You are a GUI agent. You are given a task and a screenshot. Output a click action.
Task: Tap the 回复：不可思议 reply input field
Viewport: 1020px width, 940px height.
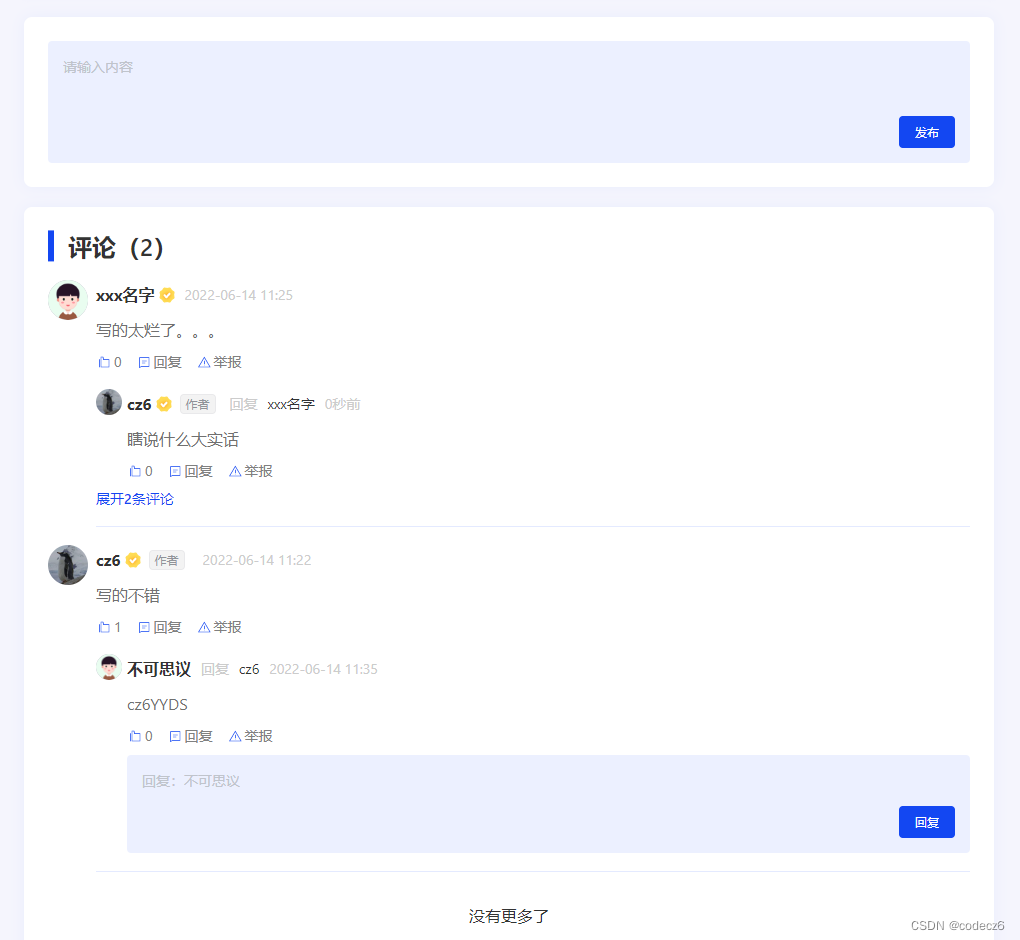pos(500,785)
